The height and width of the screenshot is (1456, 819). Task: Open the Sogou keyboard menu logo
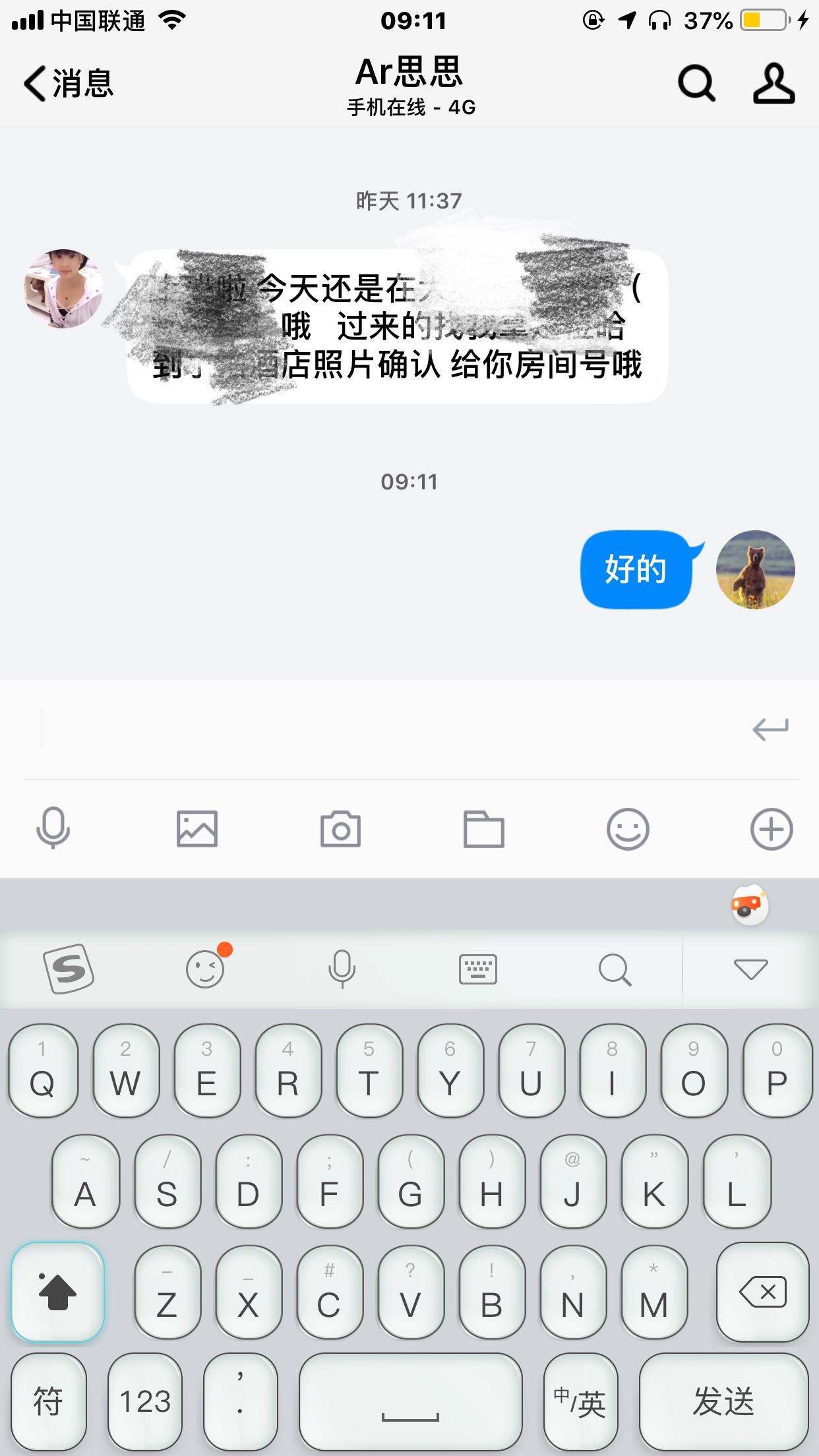pos(69,969)
